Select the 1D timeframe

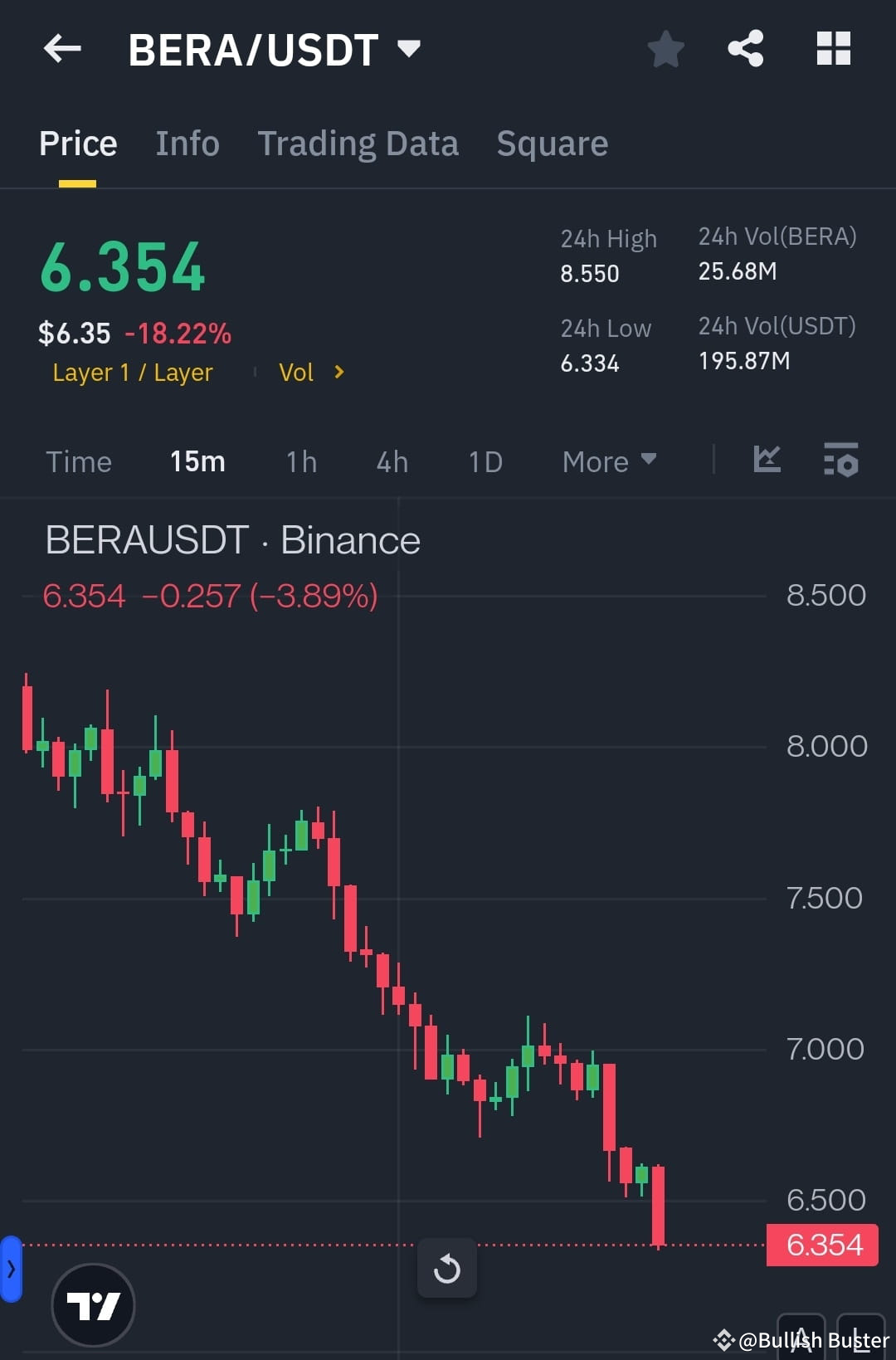485,461
